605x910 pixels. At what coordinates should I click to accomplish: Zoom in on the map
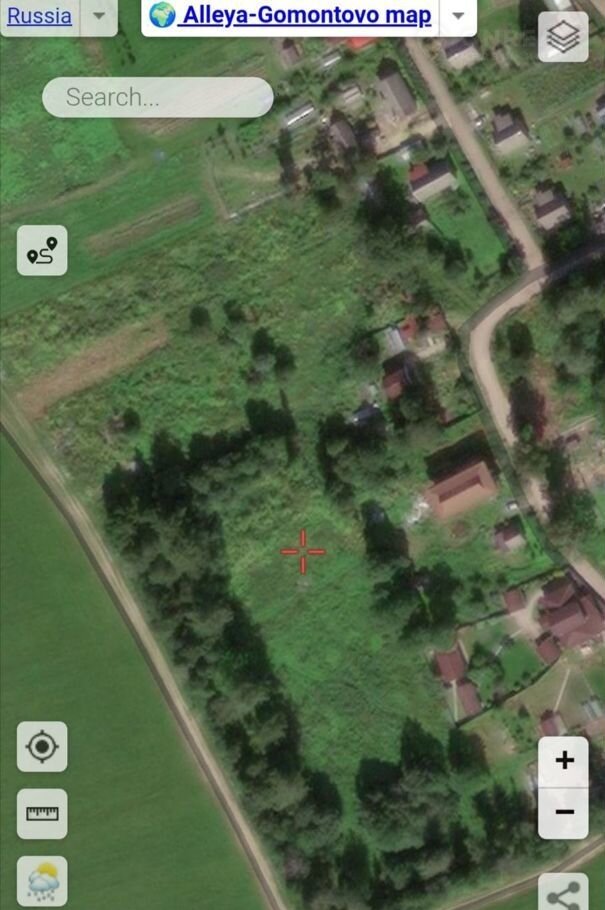564,760
